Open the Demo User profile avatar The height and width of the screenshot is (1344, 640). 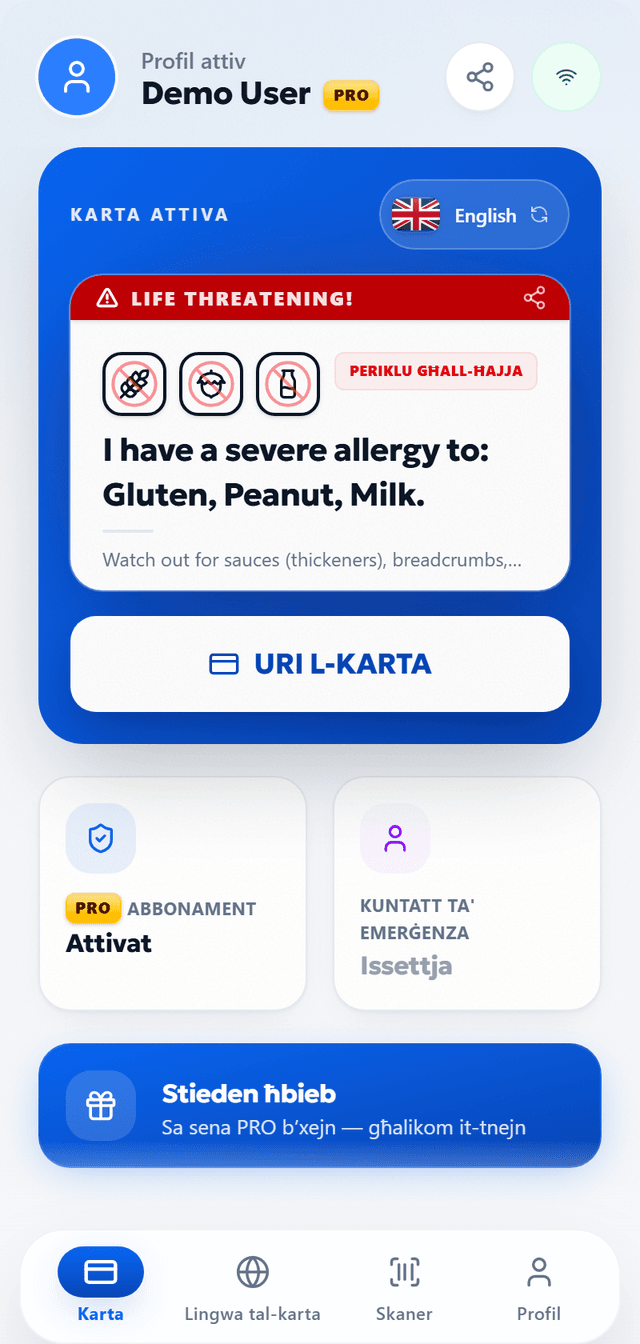click(x=77, y=77)
